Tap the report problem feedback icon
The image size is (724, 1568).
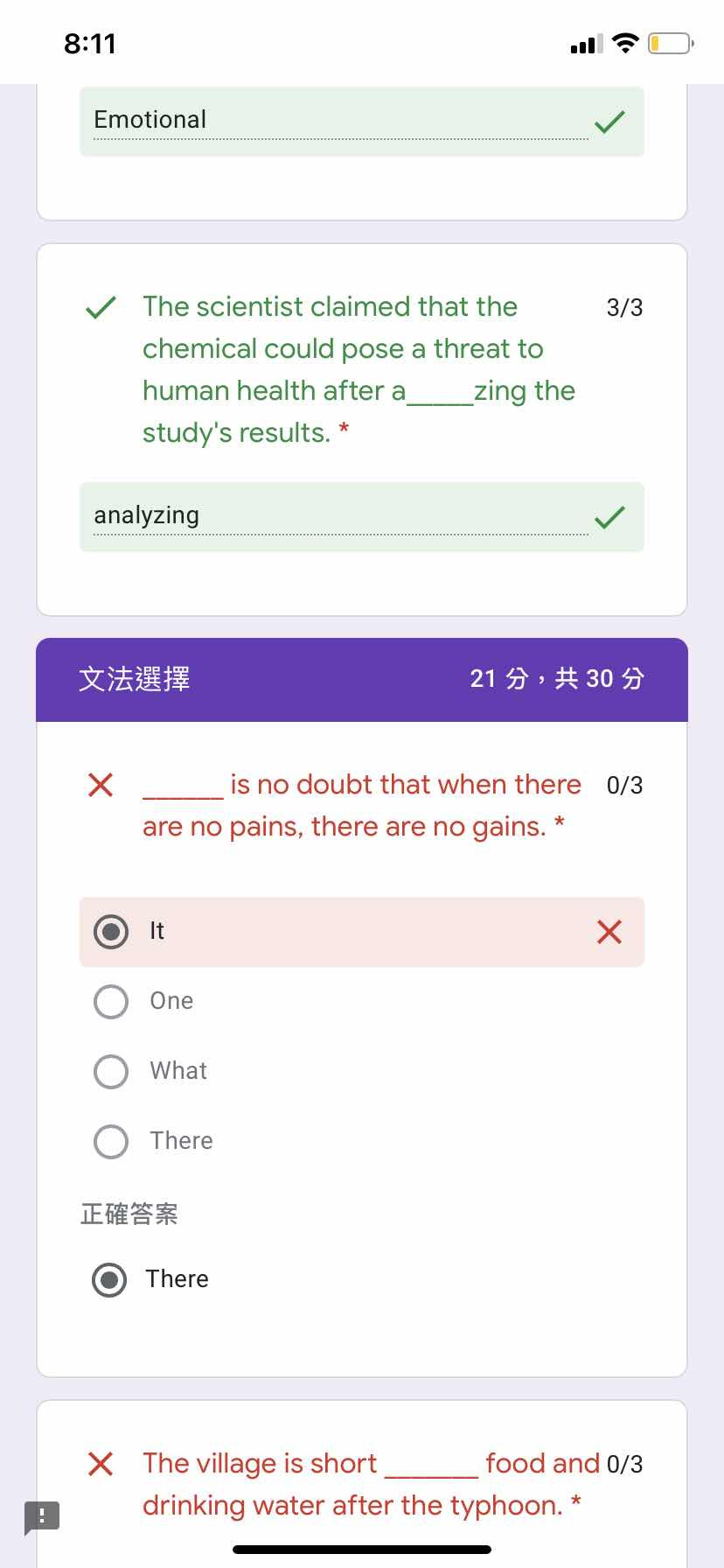42,1516
